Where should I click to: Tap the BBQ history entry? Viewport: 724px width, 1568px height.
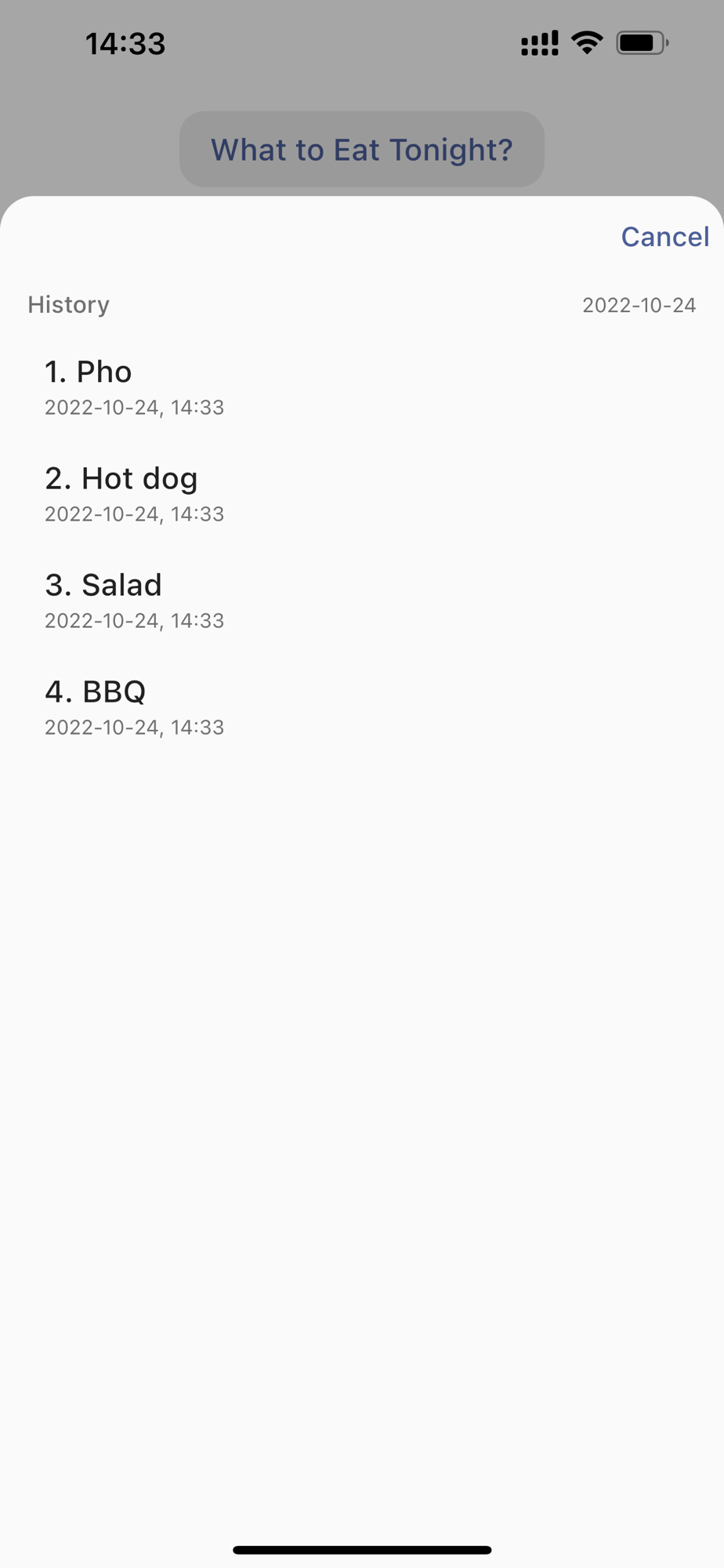[x=362, y=707]
